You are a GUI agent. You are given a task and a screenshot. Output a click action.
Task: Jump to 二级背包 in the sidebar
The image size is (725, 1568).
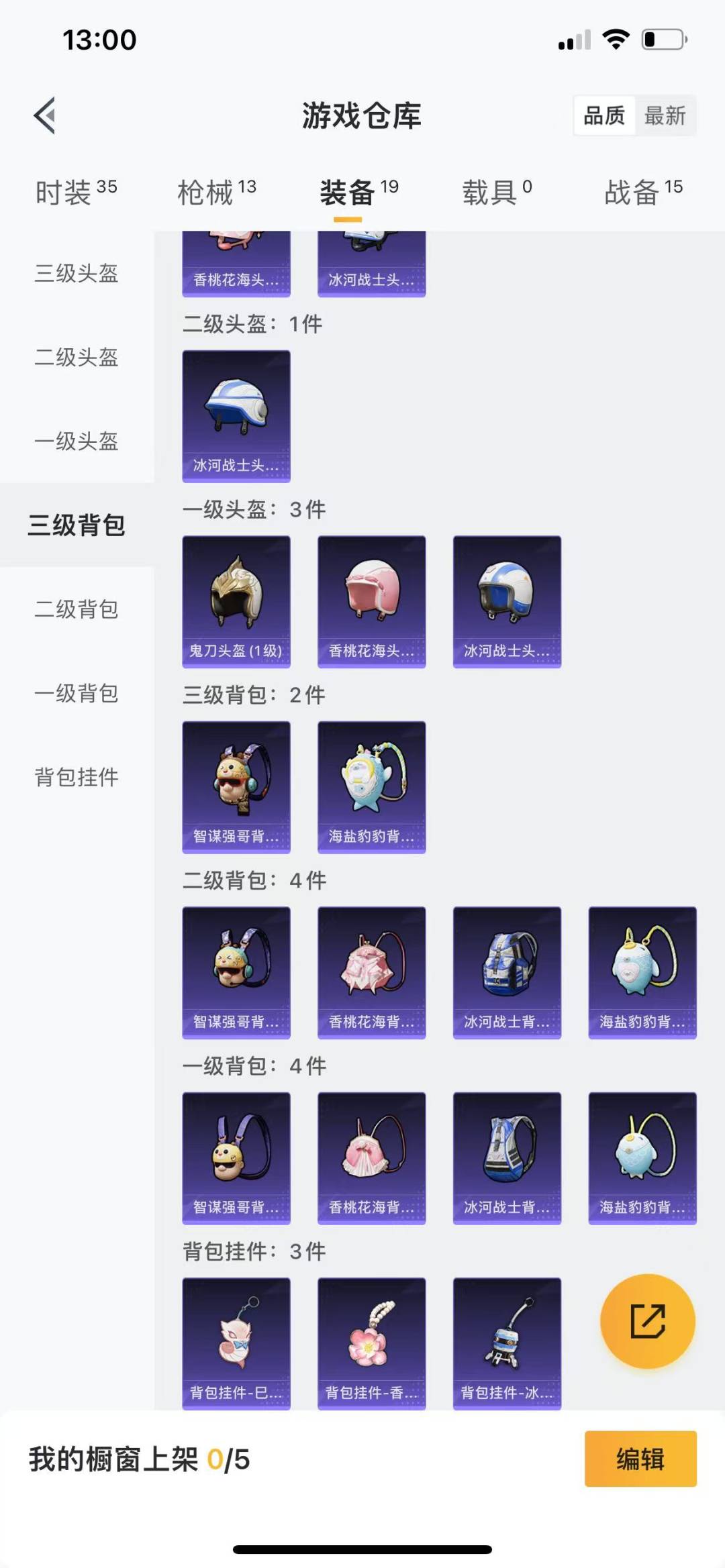77,609
